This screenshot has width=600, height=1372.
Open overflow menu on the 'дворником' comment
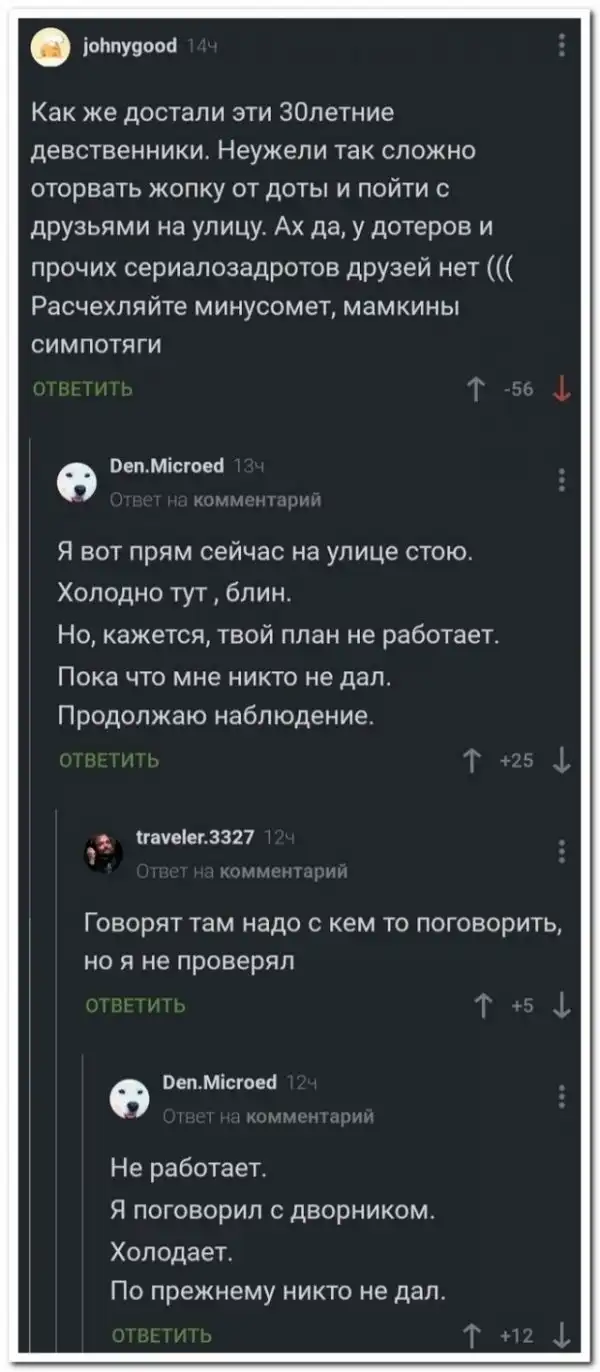563,1096
